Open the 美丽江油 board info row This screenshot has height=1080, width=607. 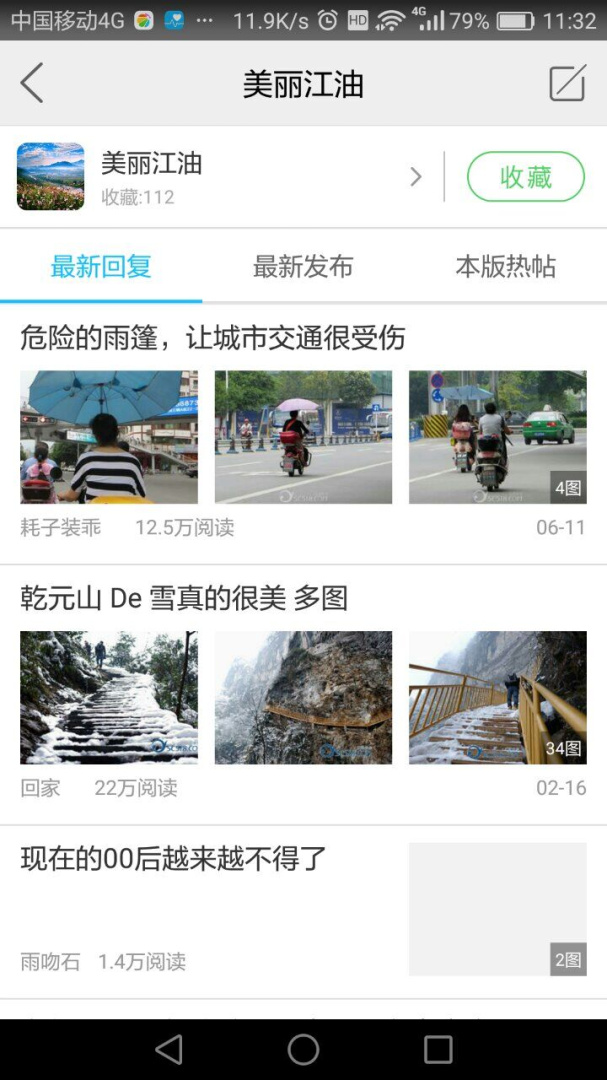[x=220, y=177]
